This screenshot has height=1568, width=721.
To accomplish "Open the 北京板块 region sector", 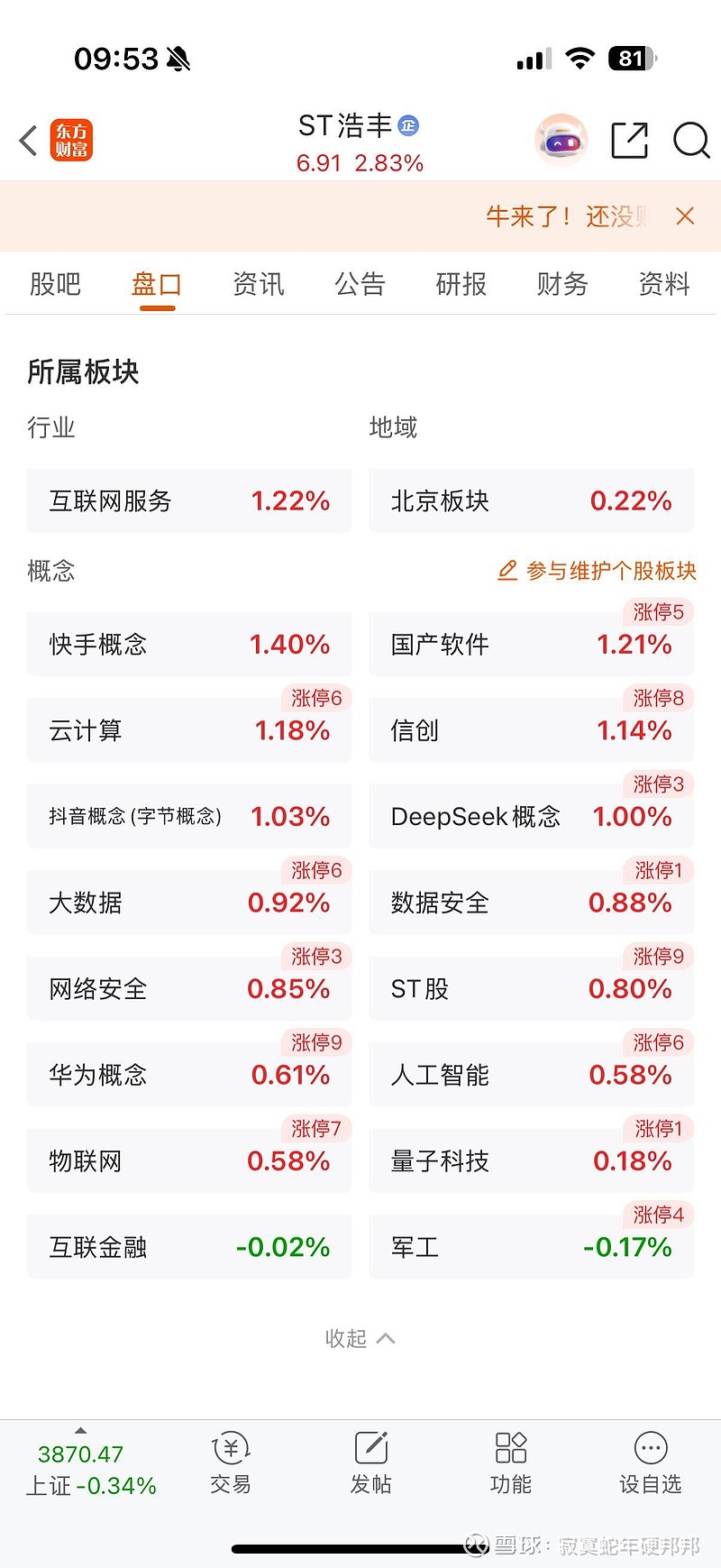I will point(531,500).
